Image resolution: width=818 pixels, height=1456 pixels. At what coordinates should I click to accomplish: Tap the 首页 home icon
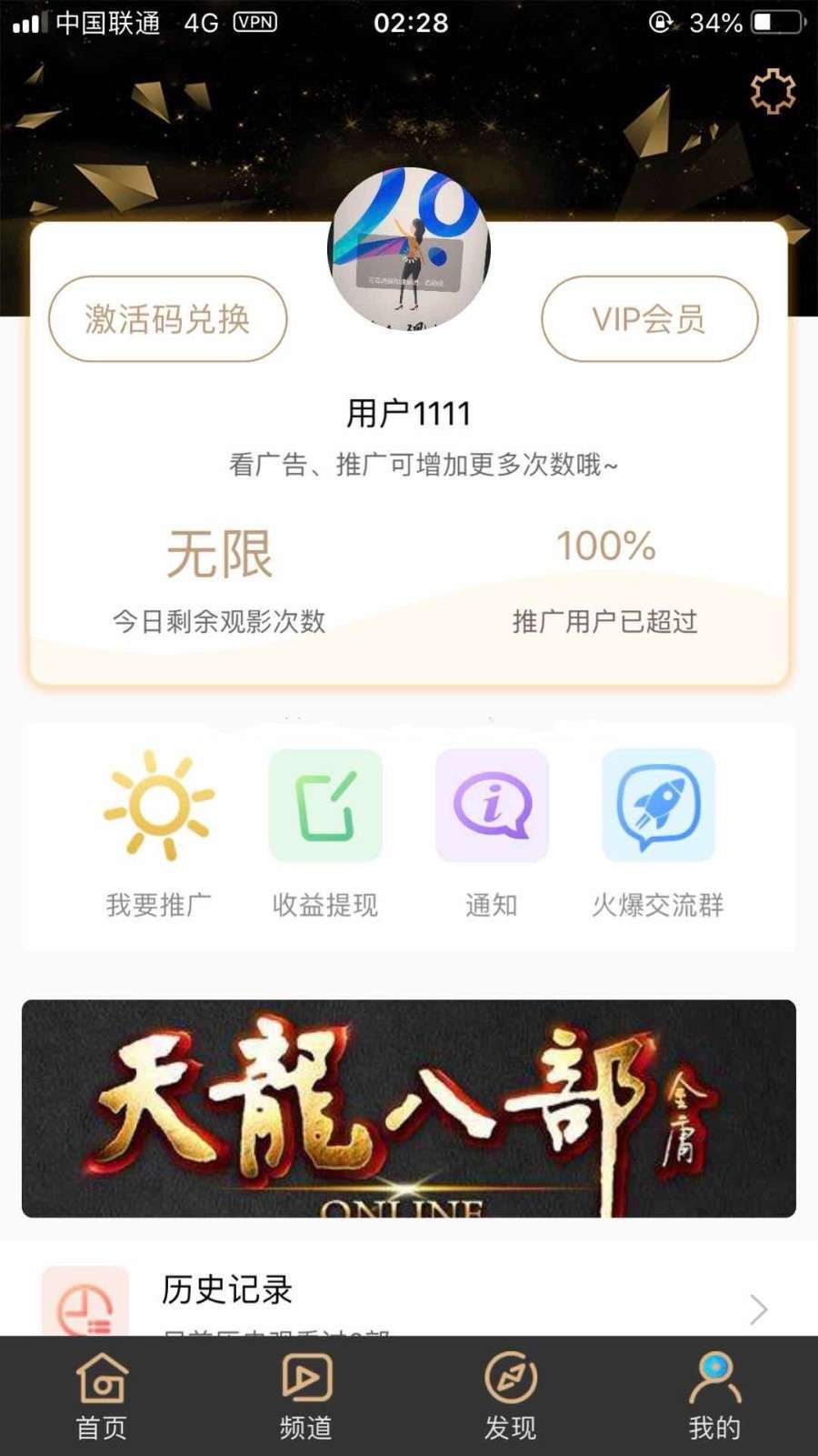click(x=101, y=1380)
